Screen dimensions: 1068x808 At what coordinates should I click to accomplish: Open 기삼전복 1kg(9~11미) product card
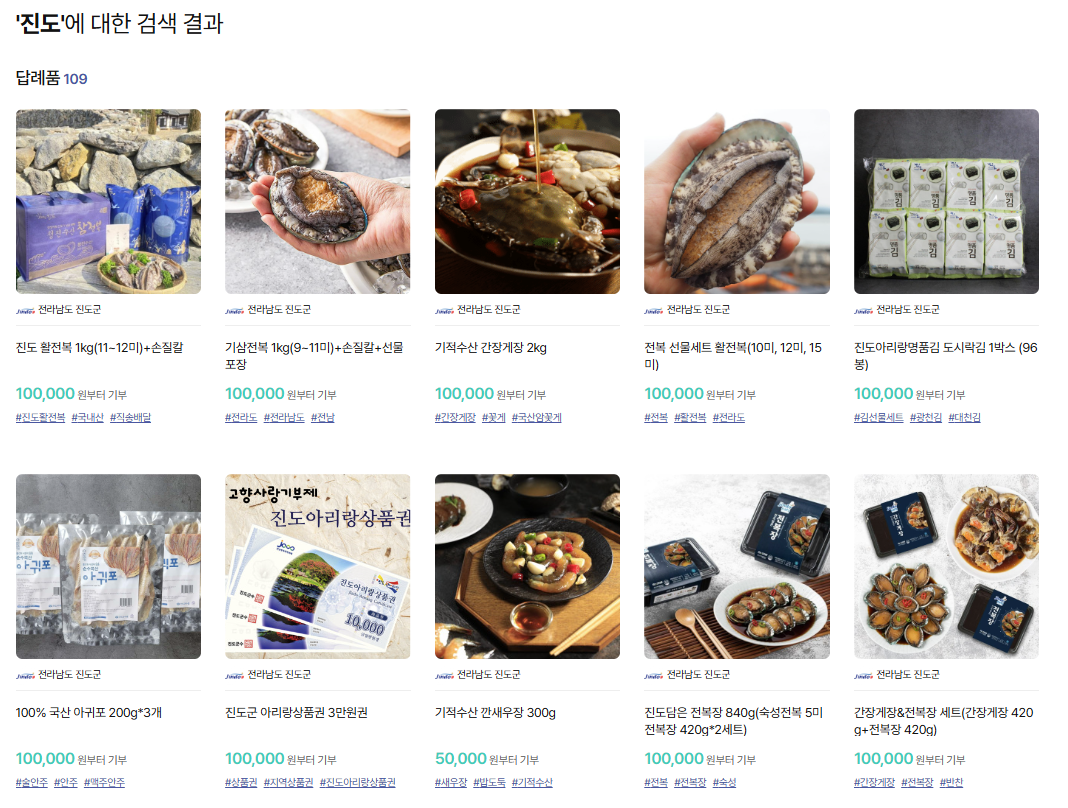317,201
